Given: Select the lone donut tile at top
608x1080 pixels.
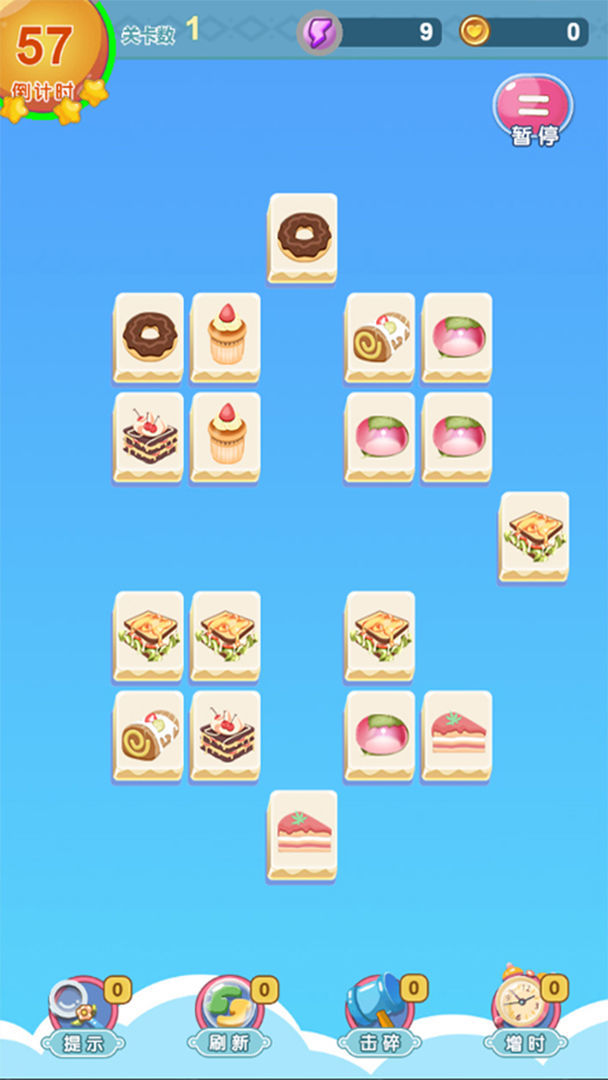Looking at the screenshot, I should coord(303,236).
